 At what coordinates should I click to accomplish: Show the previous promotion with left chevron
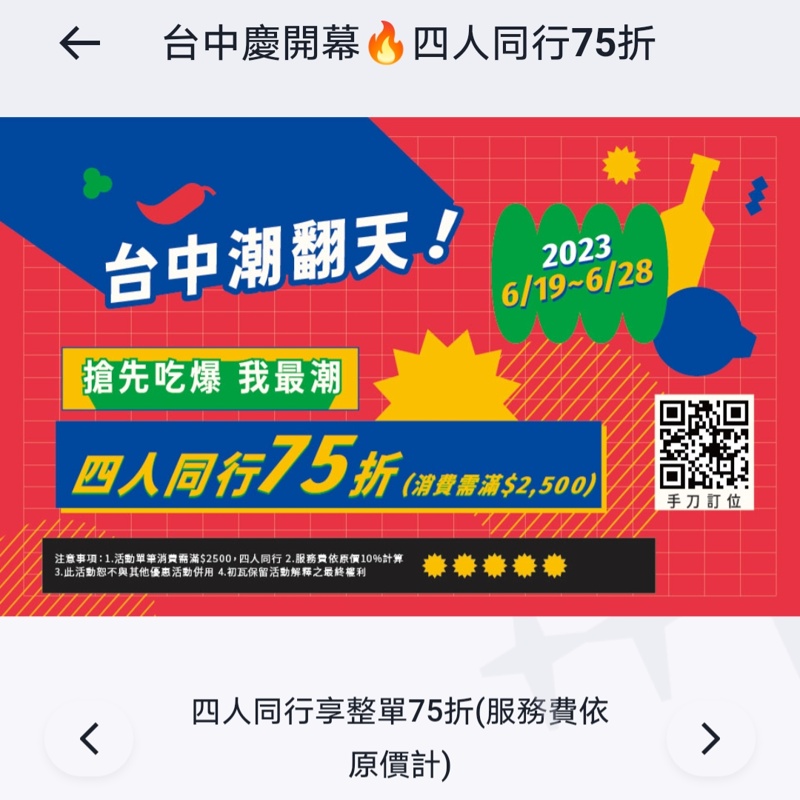coord(89,739)
